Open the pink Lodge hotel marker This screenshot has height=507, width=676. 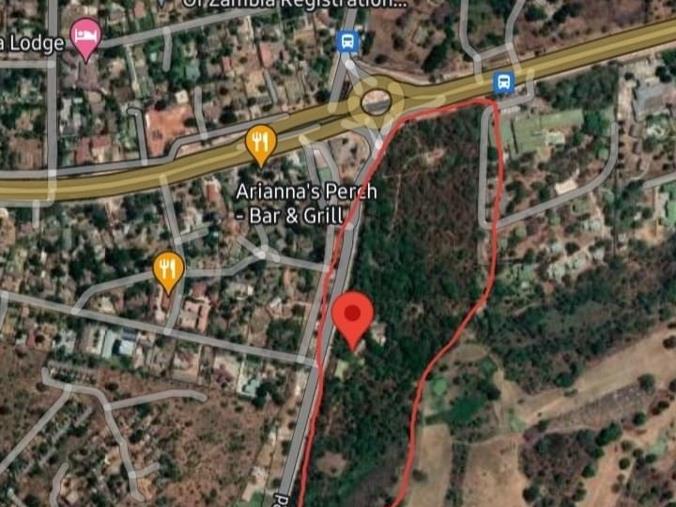click(87, 37)
